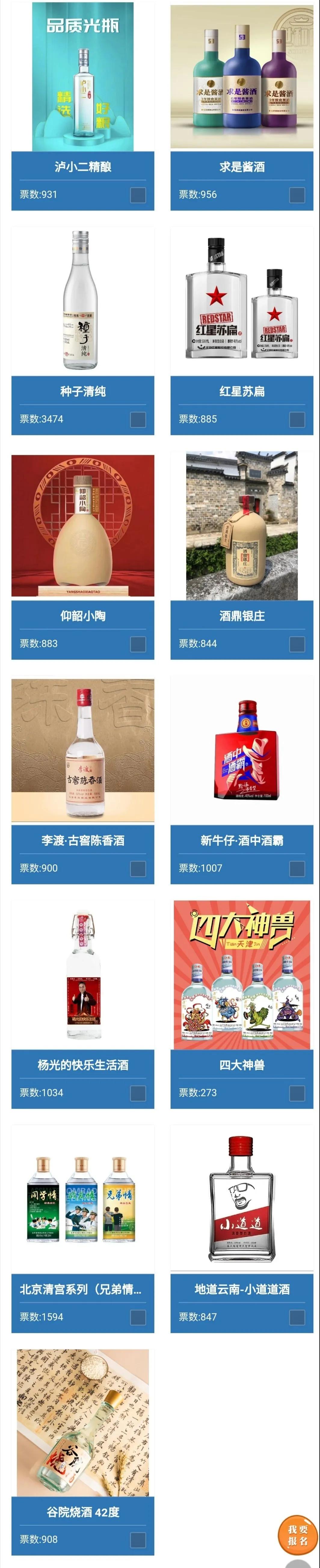Select the checkbox for 求是酱酒
This screenshot has width=320, height=1568.
(x=297, y=195)
